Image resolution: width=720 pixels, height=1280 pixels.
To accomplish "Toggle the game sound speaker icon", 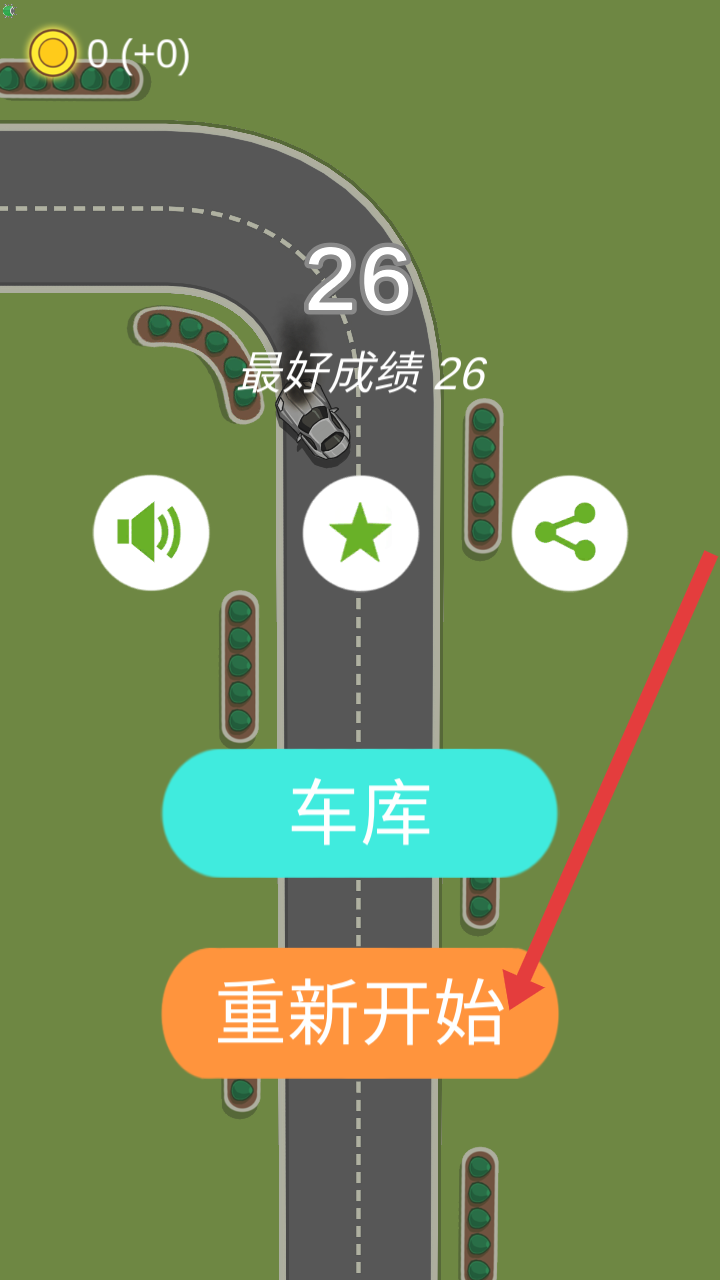I will coord(151,533).
